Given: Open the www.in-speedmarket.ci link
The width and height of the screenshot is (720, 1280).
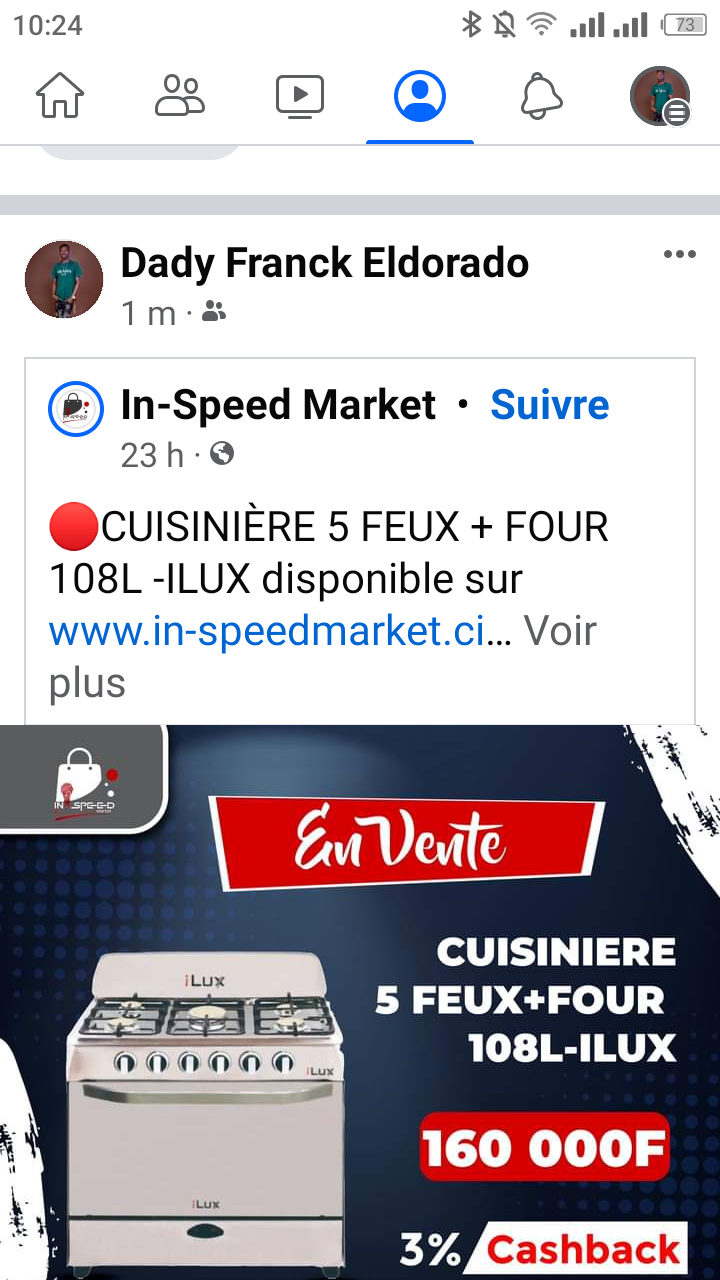Looking at the screenshot, I should coord(266,631).
